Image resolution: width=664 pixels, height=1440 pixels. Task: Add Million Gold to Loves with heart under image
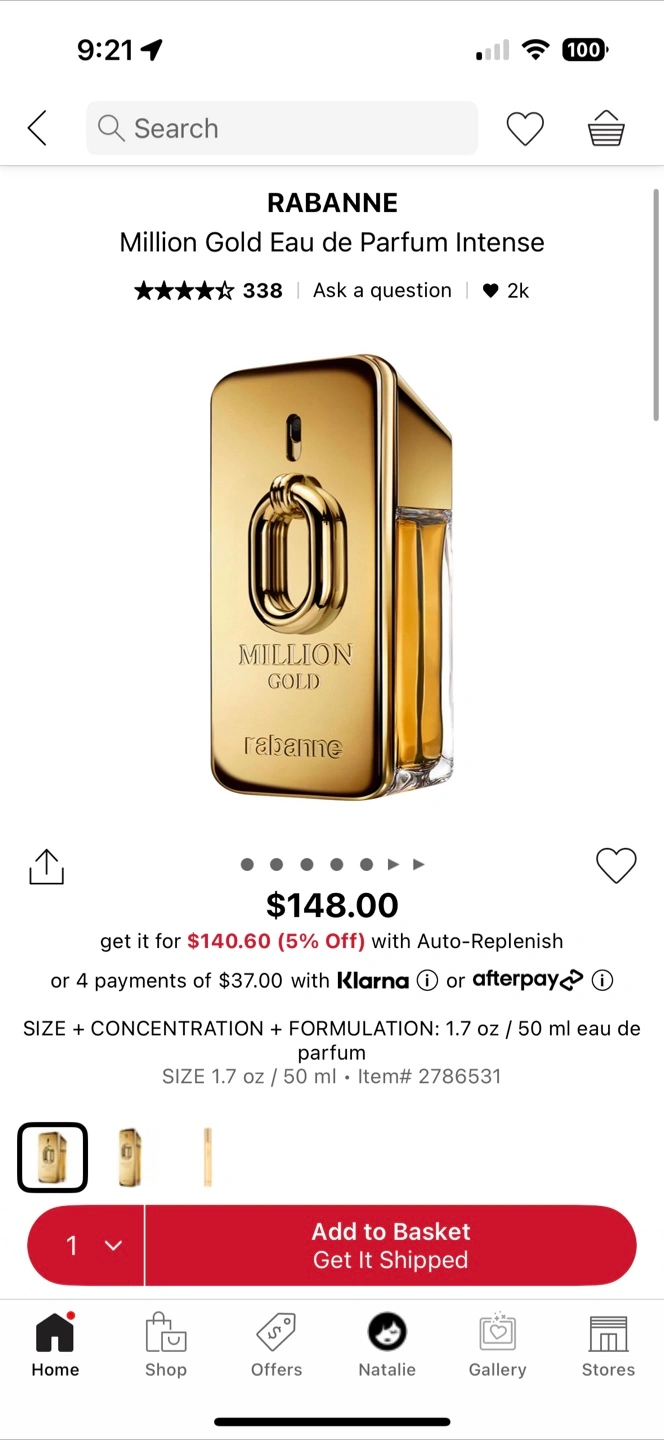pyautogui.click(x=616, y=865)
